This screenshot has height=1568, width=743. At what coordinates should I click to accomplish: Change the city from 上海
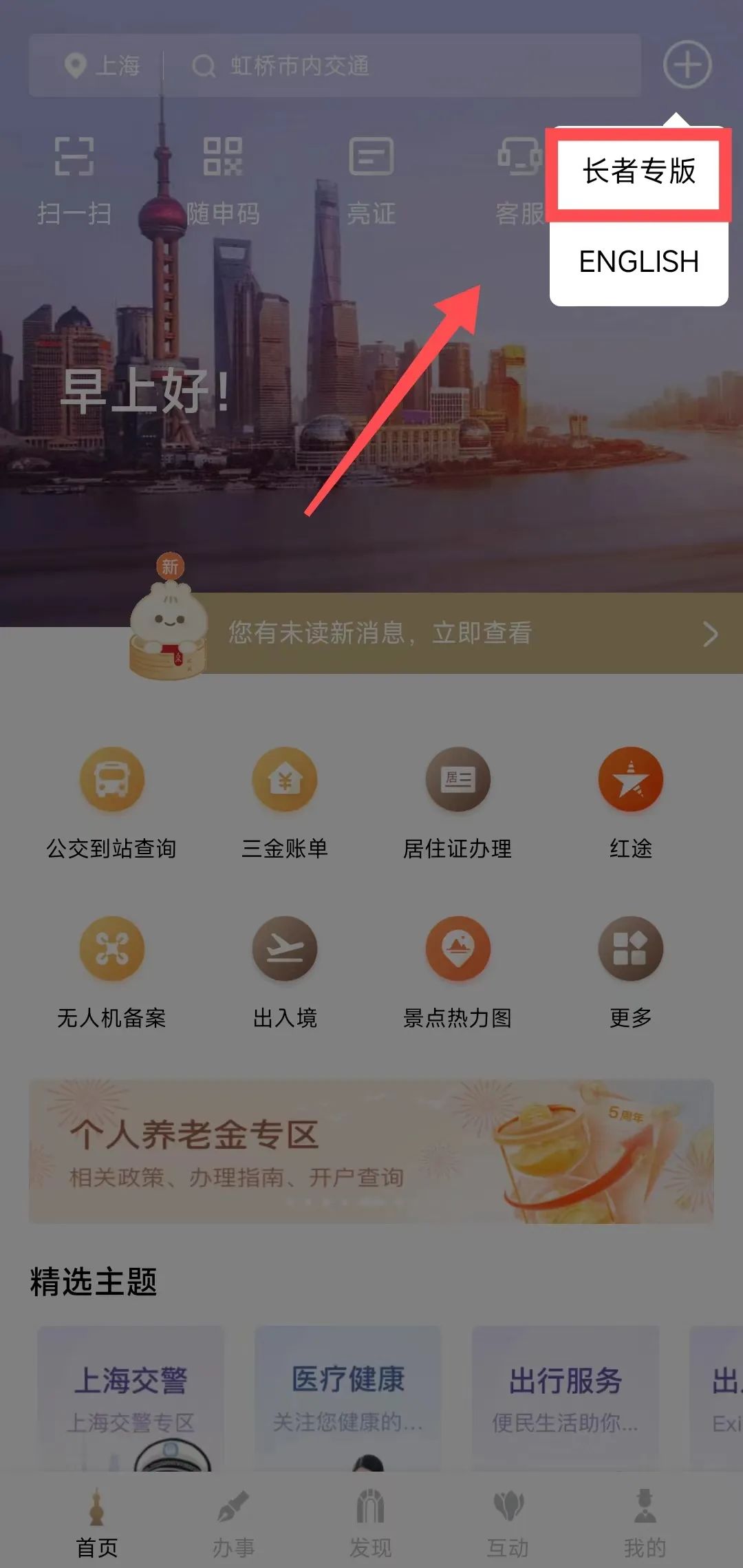tap(102, 66)
